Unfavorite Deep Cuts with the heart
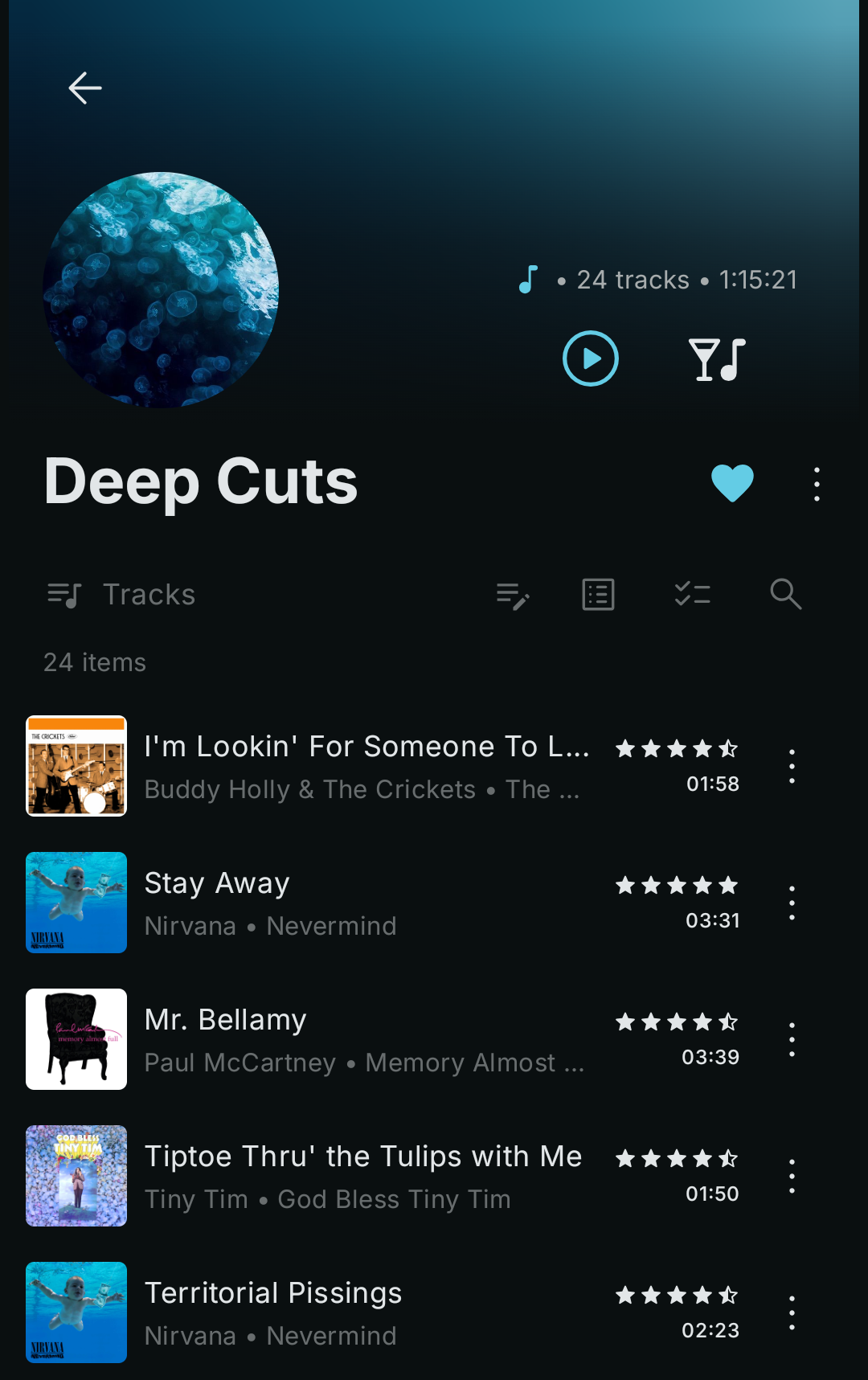 [732, 483]
